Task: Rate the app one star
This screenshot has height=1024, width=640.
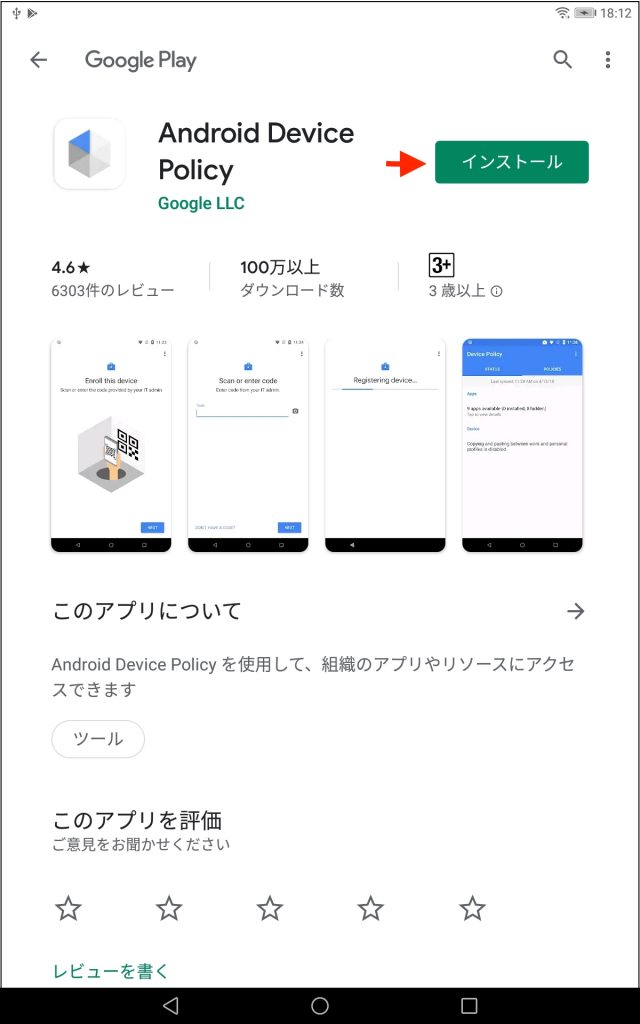Action: [x=69, y=908]
